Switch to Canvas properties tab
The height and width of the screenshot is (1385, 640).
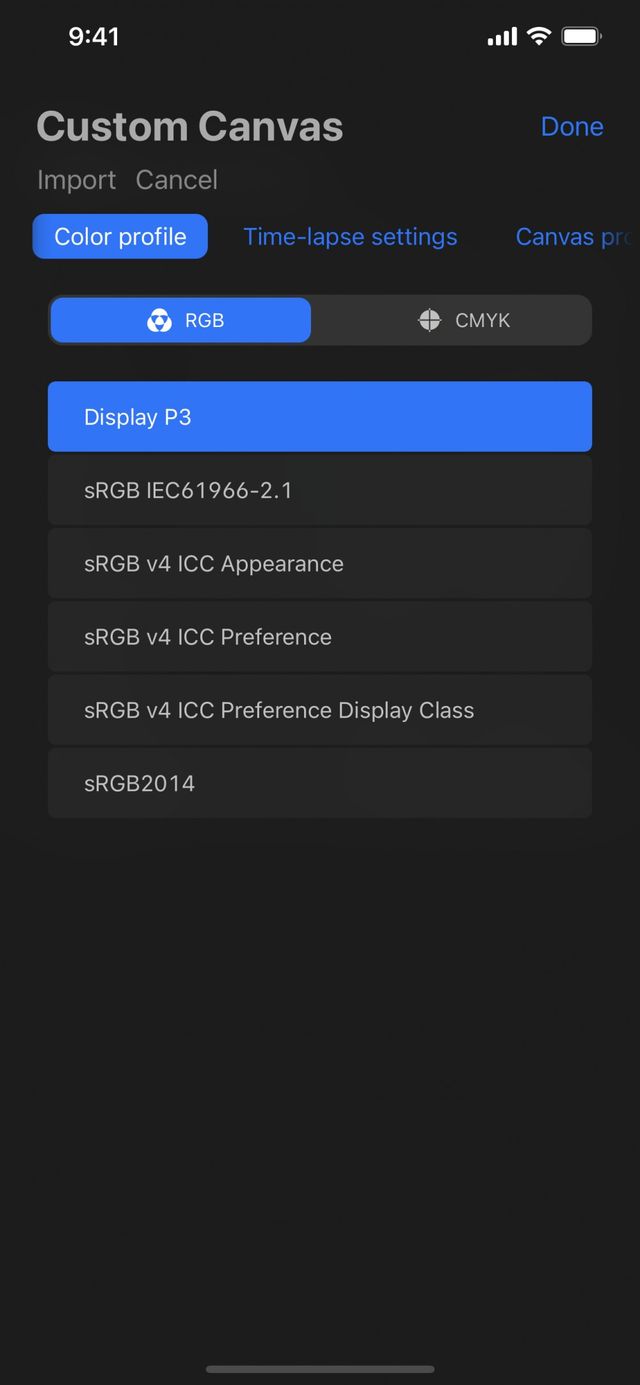(577, 237)
